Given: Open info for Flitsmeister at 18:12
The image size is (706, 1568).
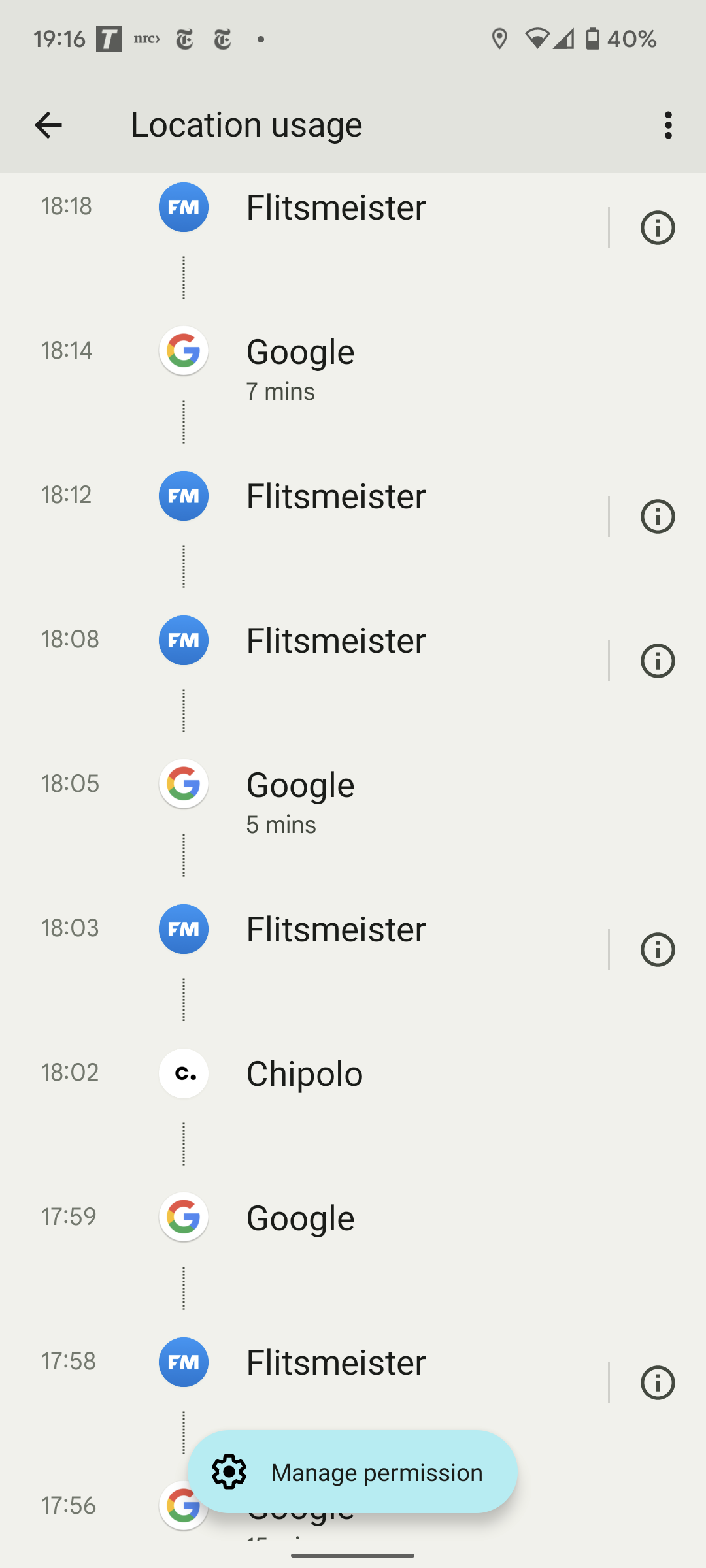Looking at the screenshot, I should coord(658,517).
